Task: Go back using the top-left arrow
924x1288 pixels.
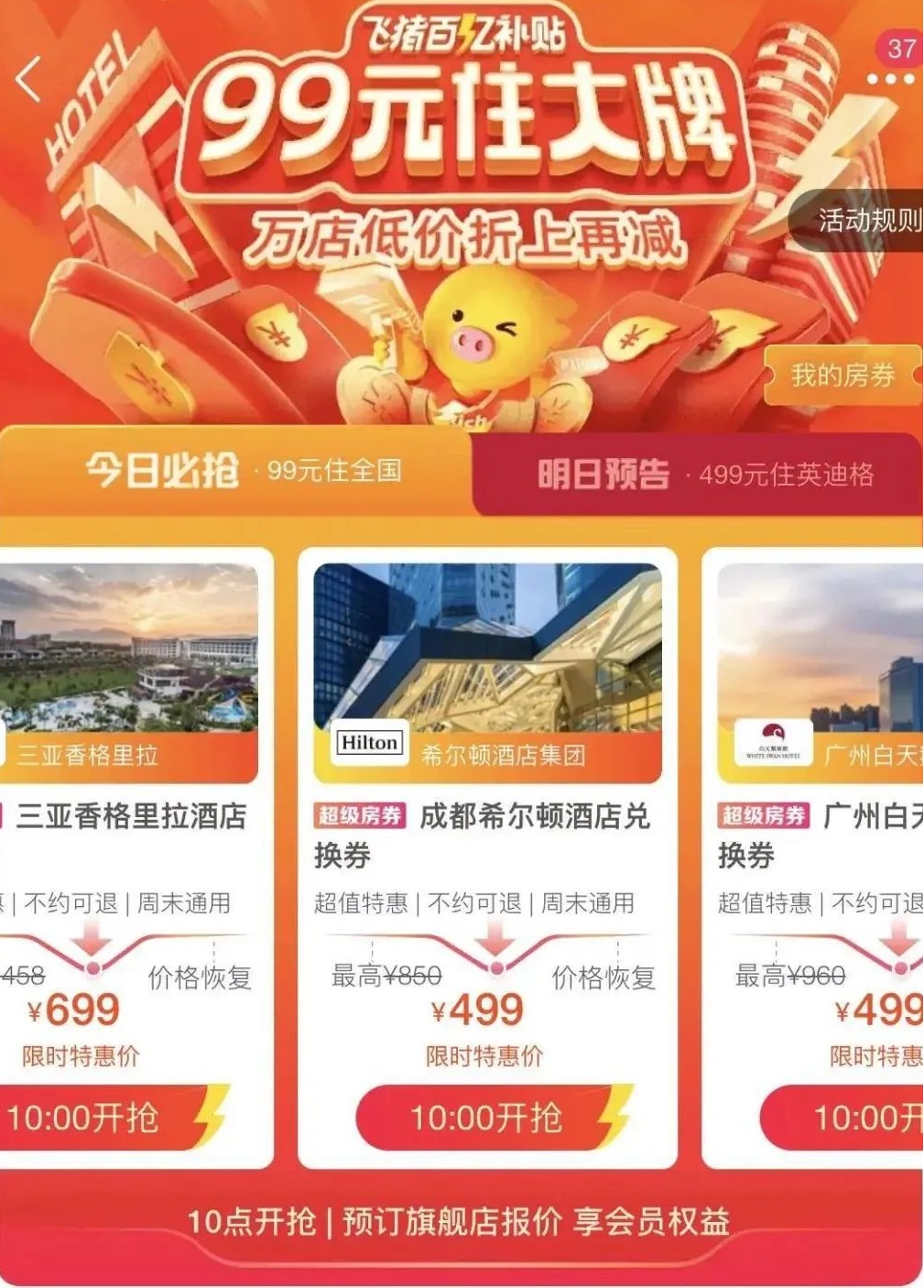Action: click(x=30, y=79)
